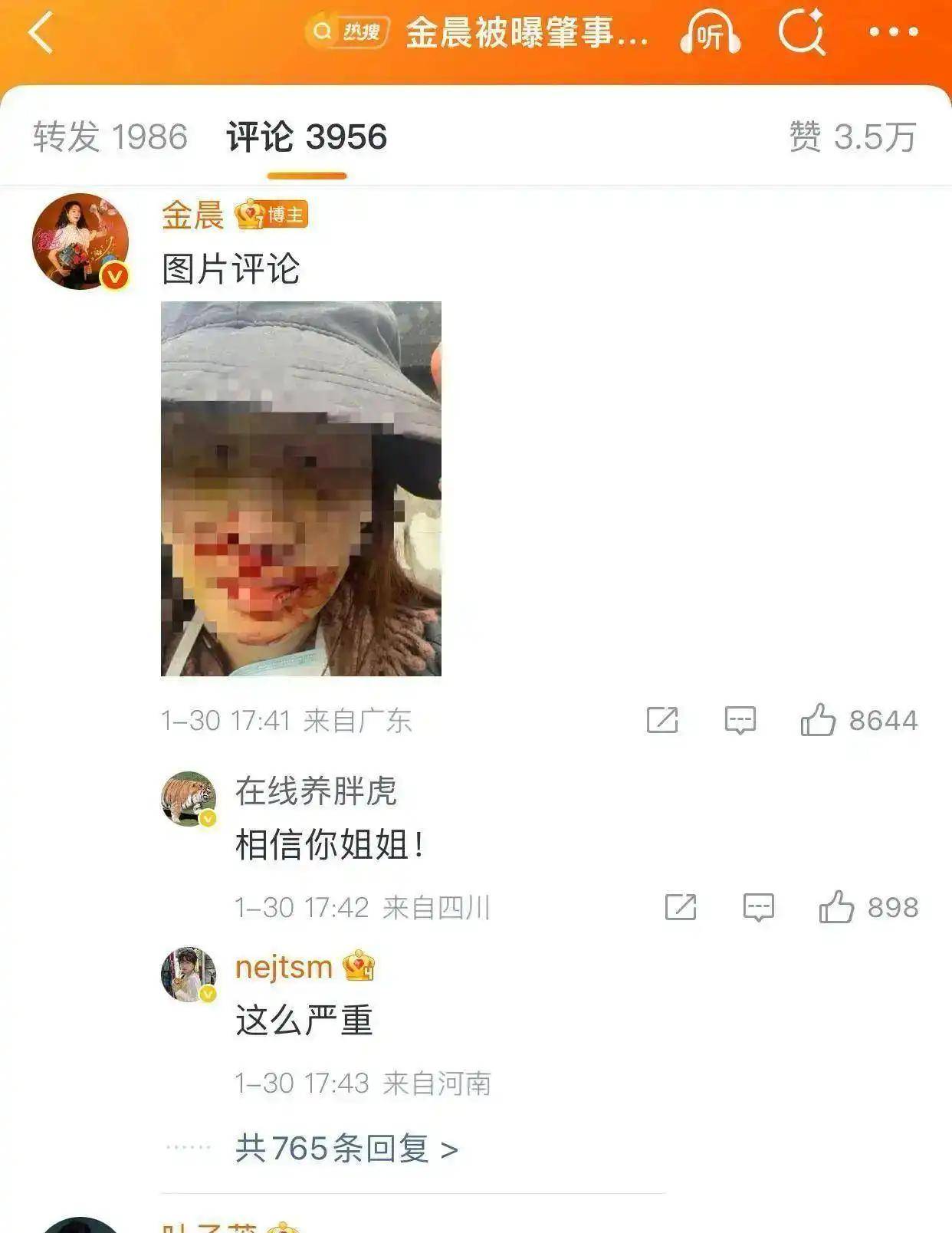
Task: Reply to 在线养胖虎's comment
Action: coord(759,907)
